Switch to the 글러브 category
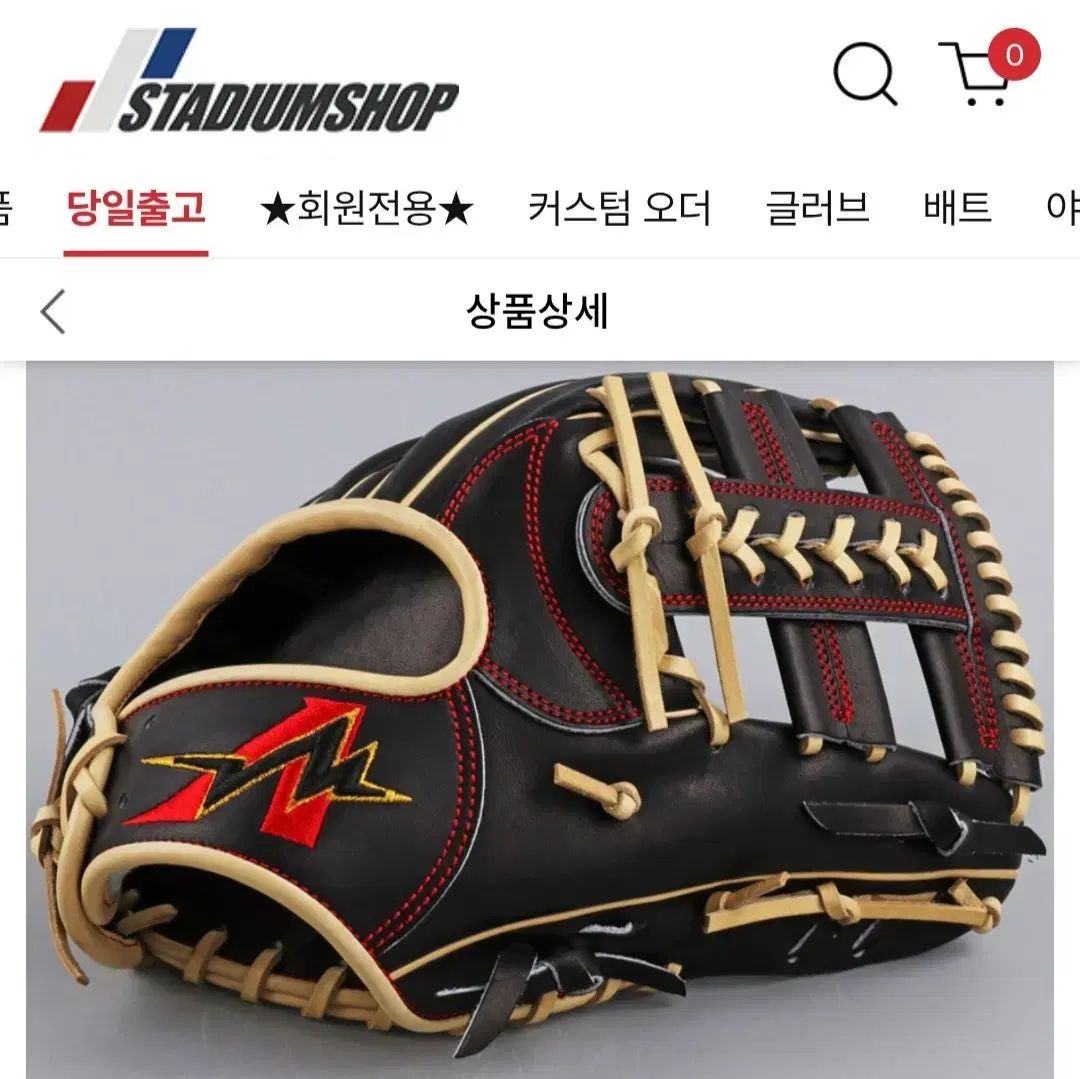Screen dimensions: 1080x1079 pos(817,209)
